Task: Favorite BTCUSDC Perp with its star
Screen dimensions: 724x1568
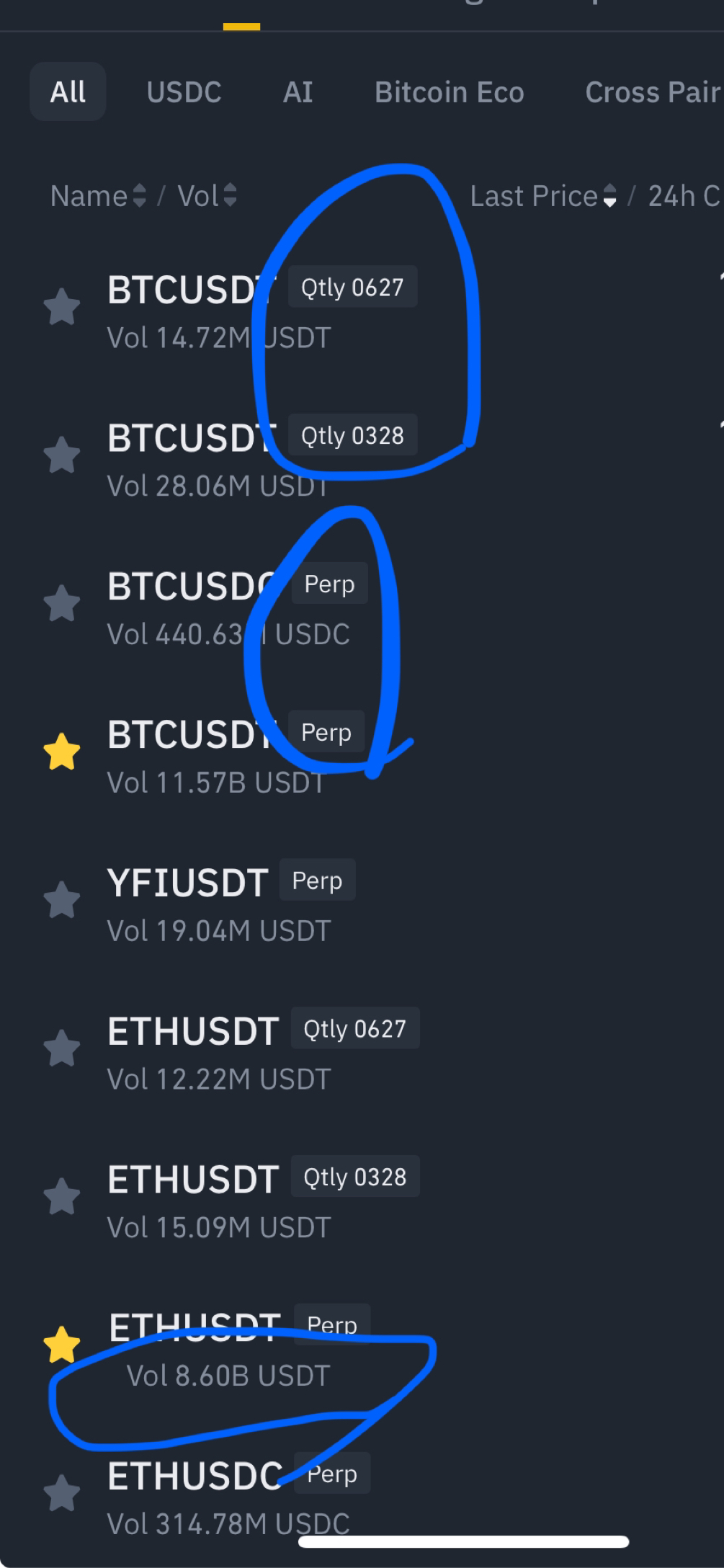Action: tap(62, 603)
